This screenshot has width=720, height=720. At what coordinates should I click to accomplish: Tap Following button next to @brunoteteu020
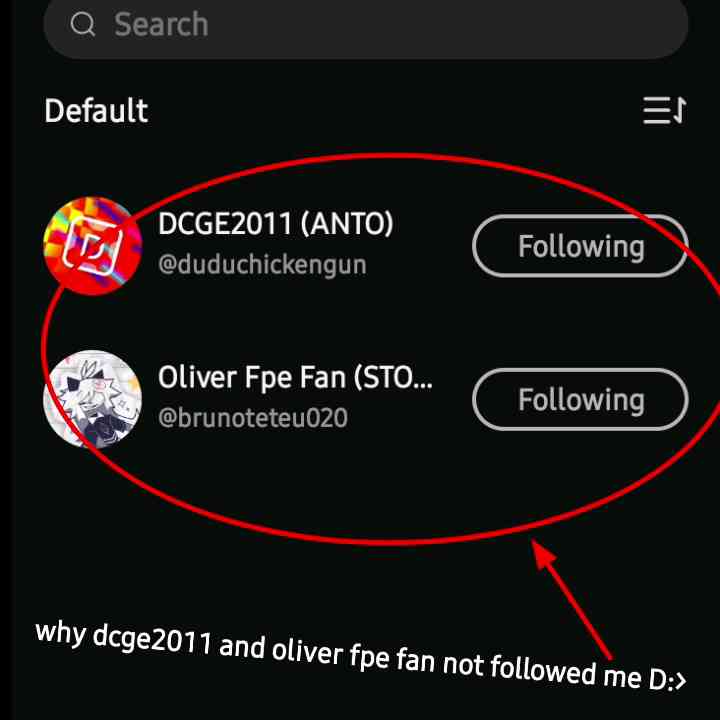(x=580, y=400)
